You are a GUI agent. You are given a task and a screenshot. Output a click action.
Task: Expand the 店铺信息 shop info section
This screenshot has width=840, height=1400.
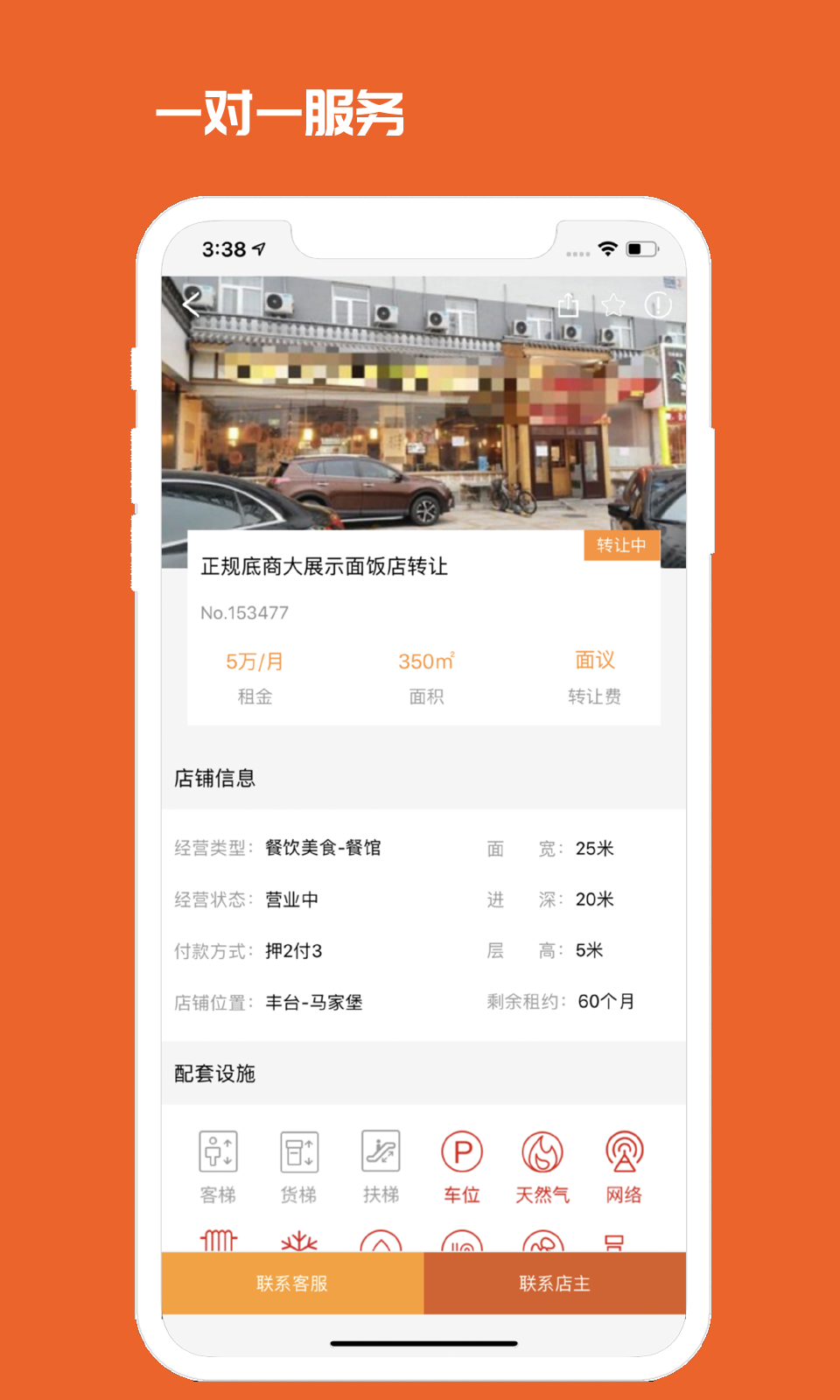216,778
